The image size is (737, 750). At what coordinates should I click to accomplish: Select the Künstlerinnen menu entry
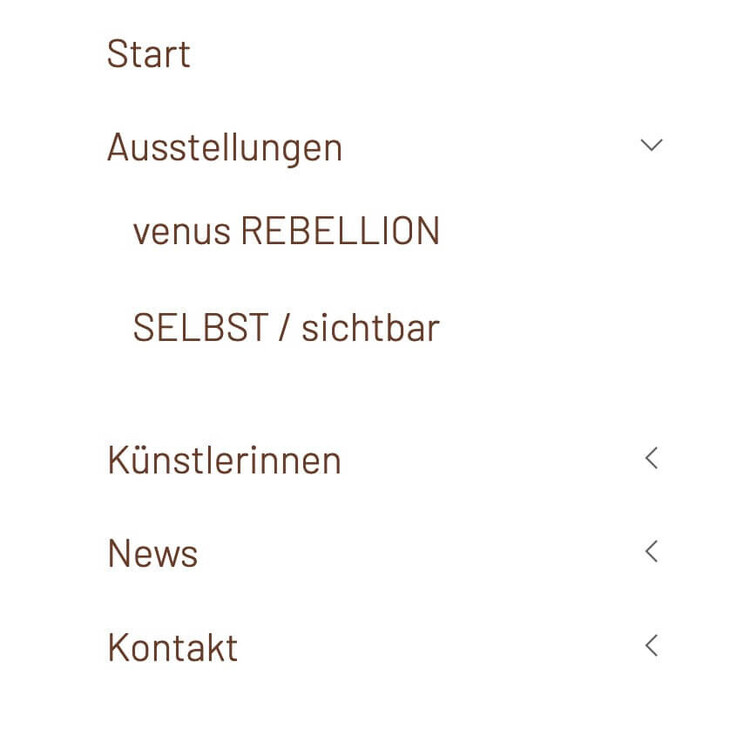click(x=224, y=459)
